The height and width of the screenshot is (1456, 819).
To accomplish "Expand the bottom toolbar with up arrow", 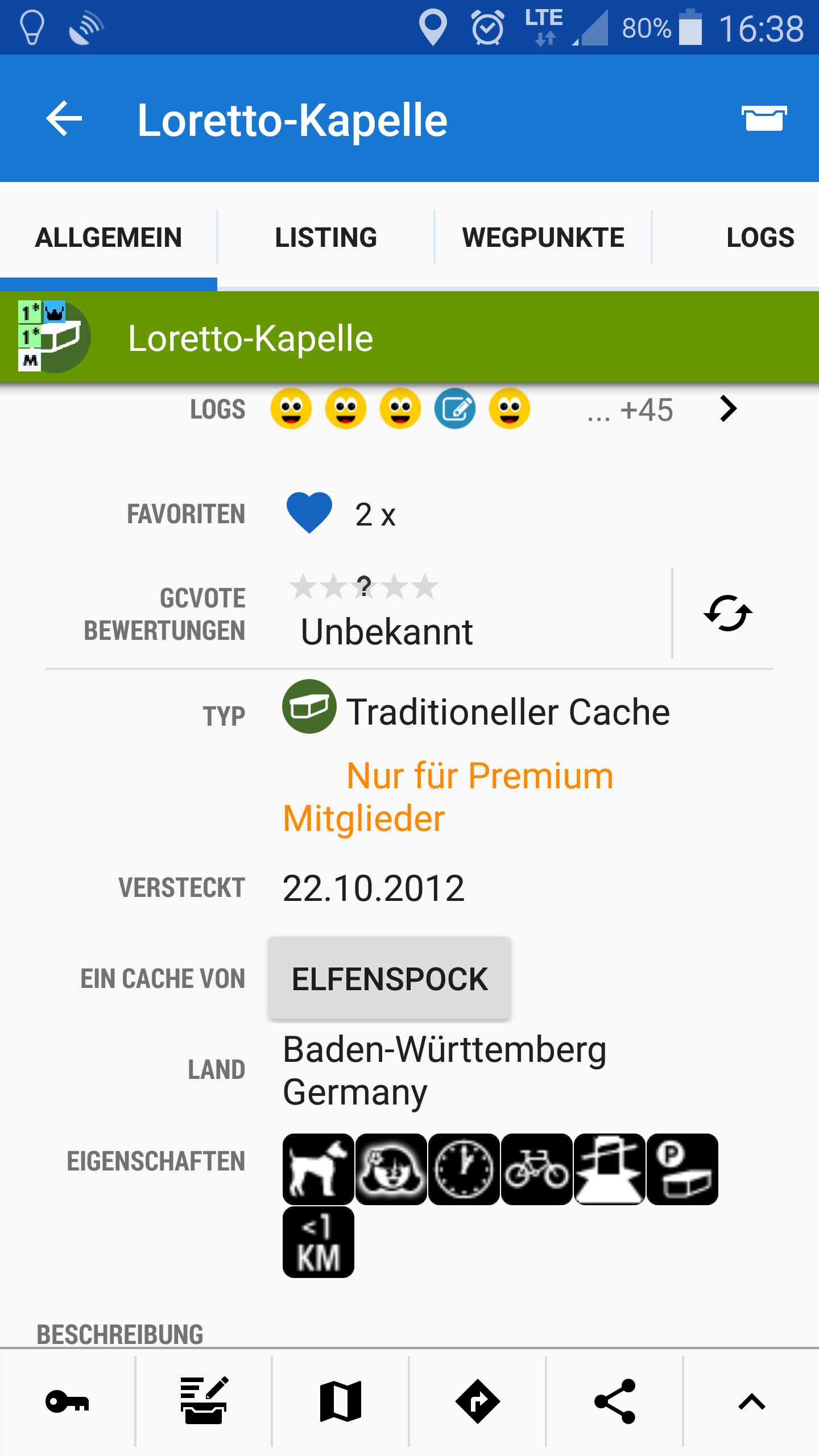I will click(x=751, y=1401).
